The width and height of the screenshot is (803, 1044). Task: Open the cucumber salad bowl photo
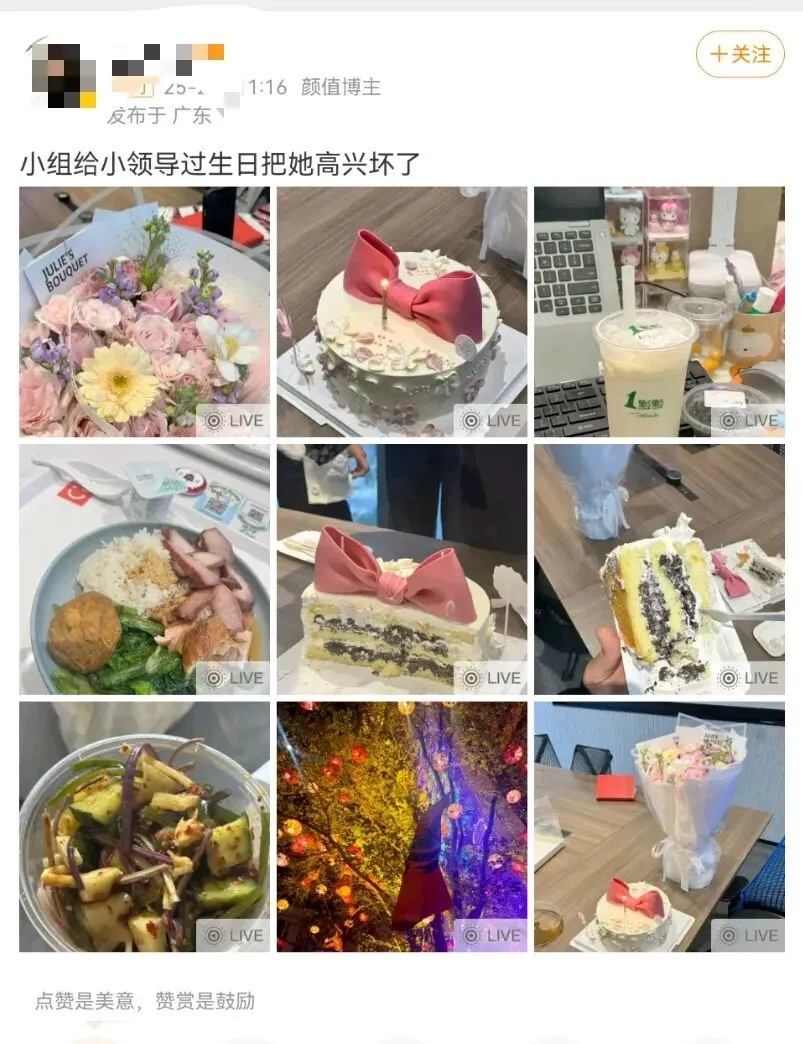pos(144,826)
